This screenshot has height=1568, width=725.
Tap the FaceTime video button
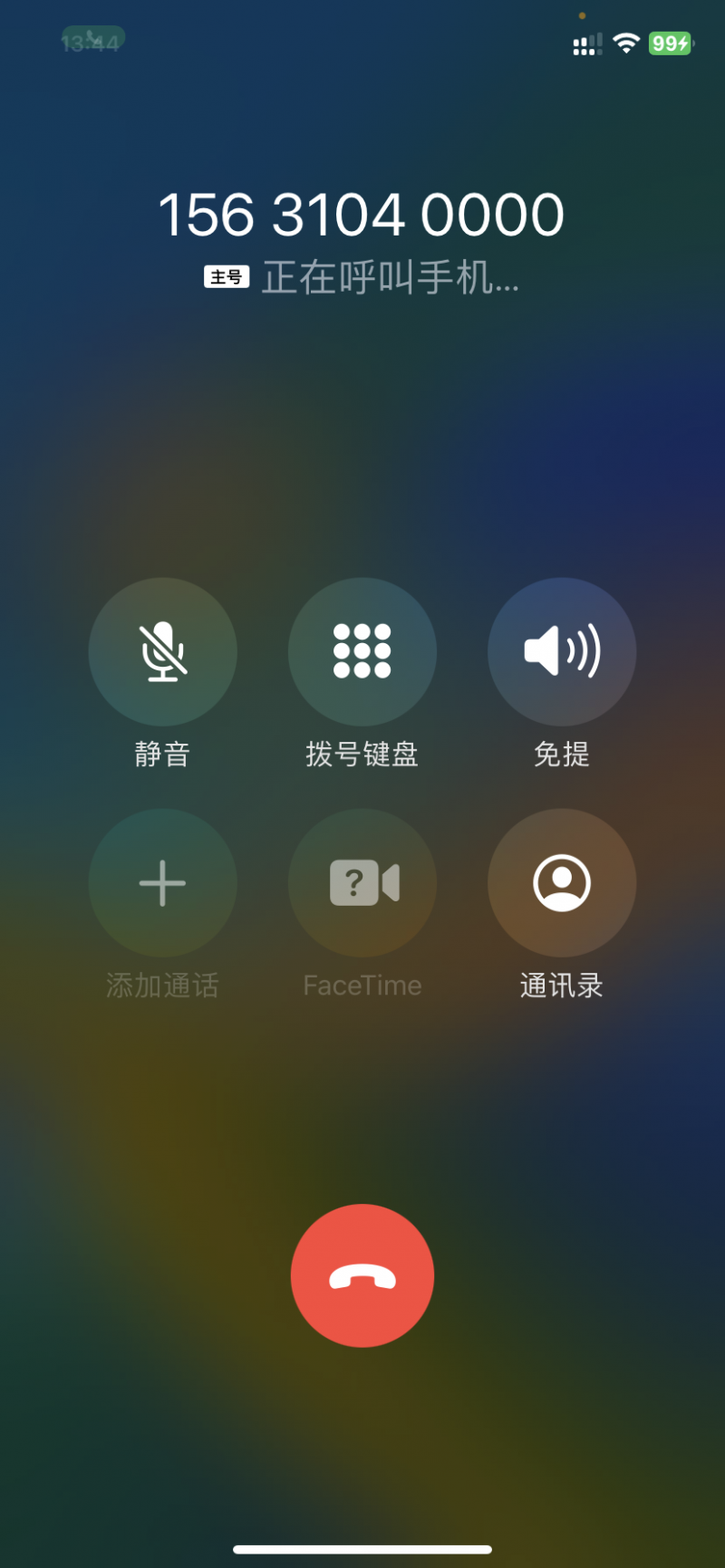click(362, 882)
